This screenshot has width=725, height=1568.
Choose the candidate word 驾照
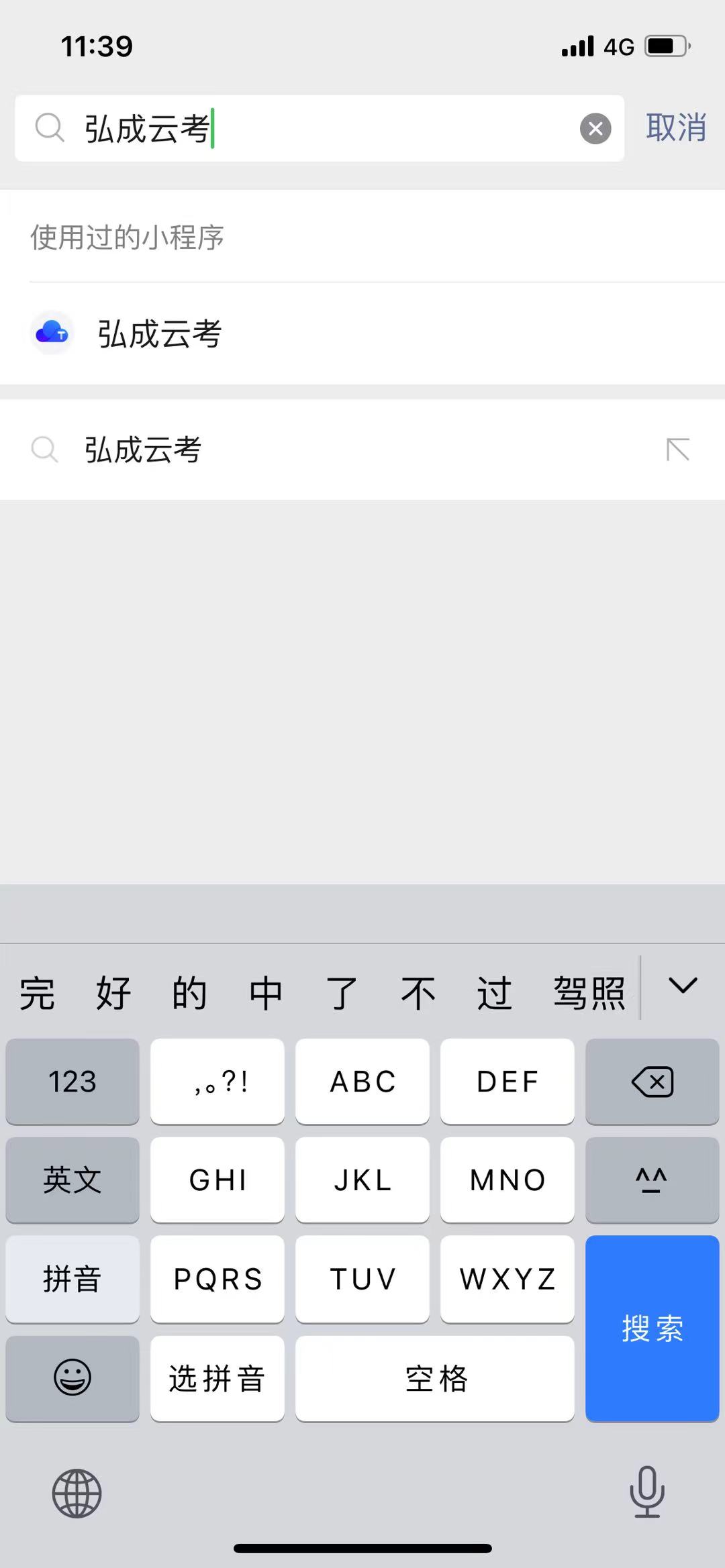(589, 994)
